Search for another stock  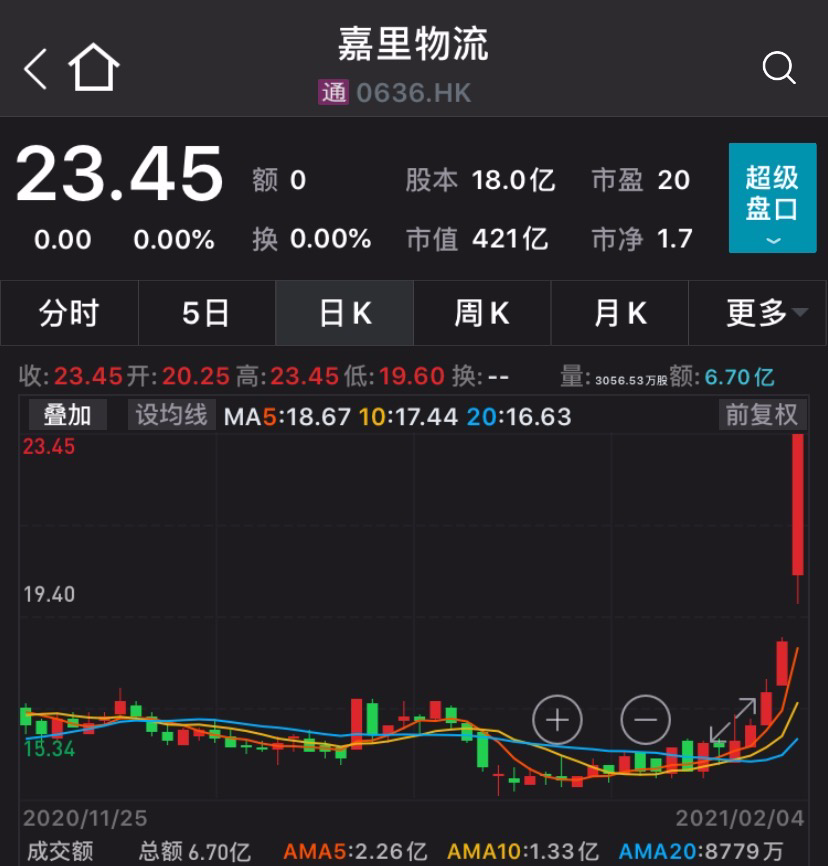point(778,68)
